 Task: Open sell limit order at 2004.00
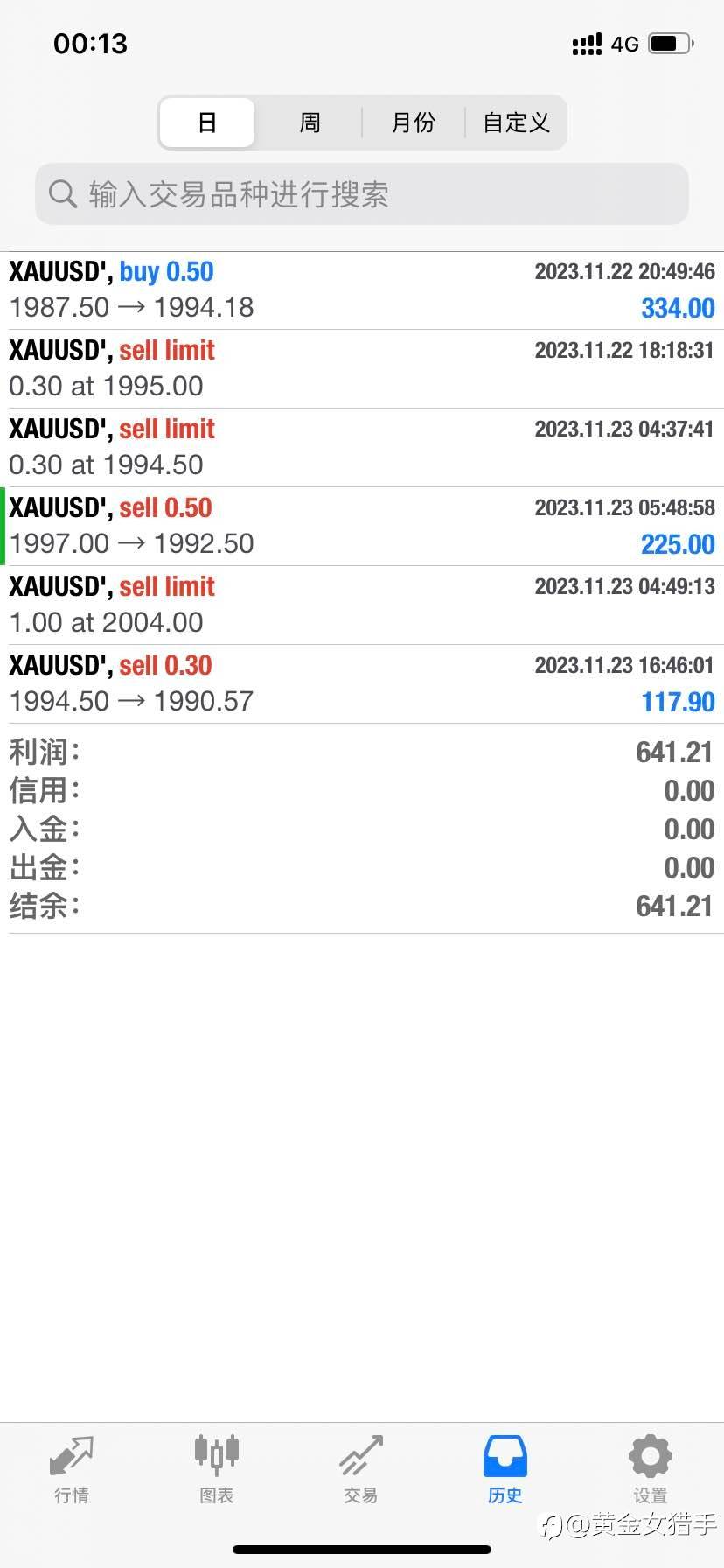click(x=362, y=605)
